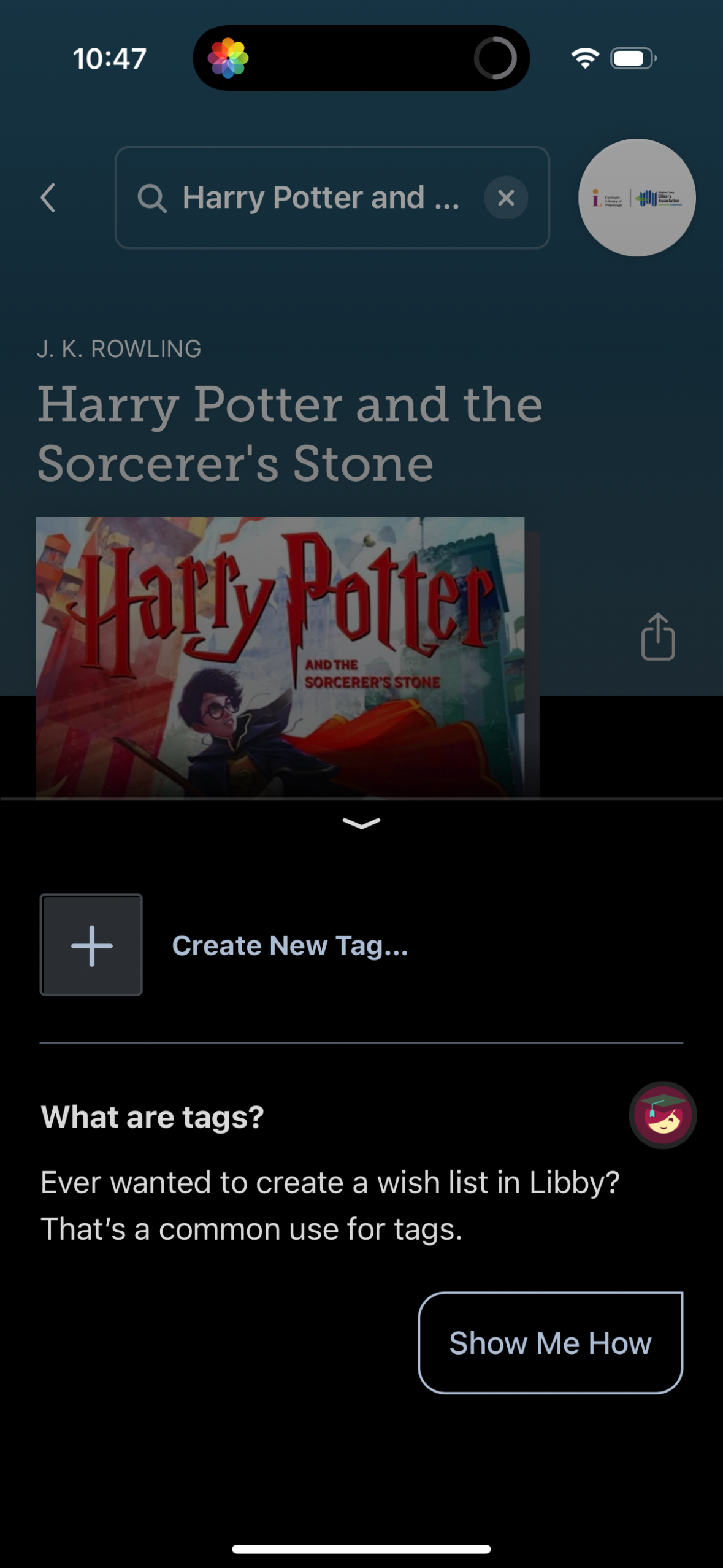723x1568 pixels.
Task: Clear the search field with the X icon
Action: point(506,198)
